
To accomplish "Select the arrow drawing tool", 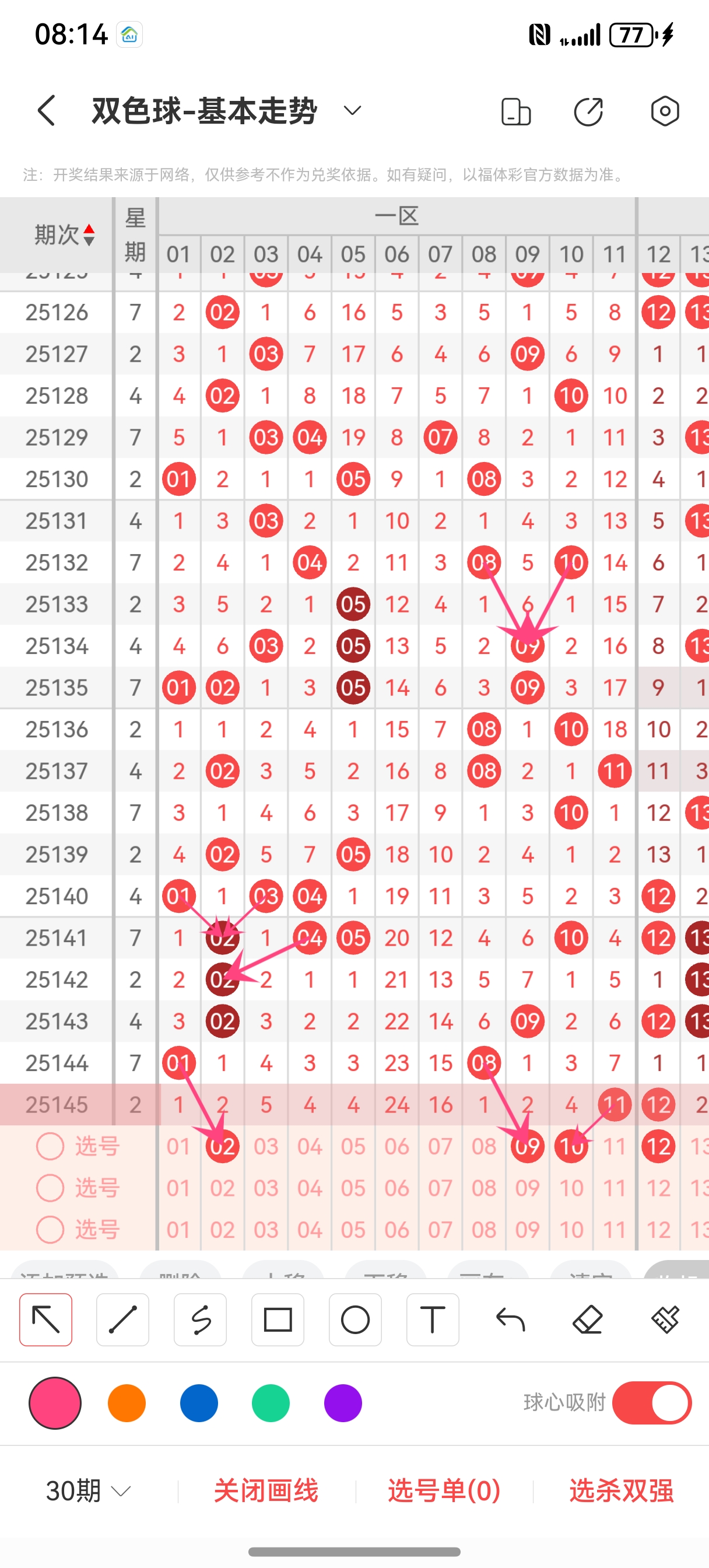I will coord(45,1319).
